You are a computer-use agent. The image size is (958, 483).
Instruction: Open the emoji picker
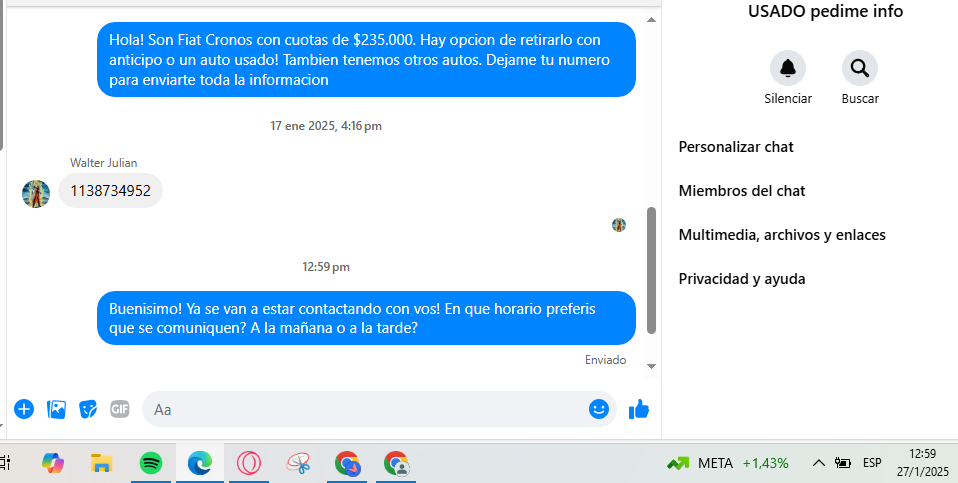599,409
